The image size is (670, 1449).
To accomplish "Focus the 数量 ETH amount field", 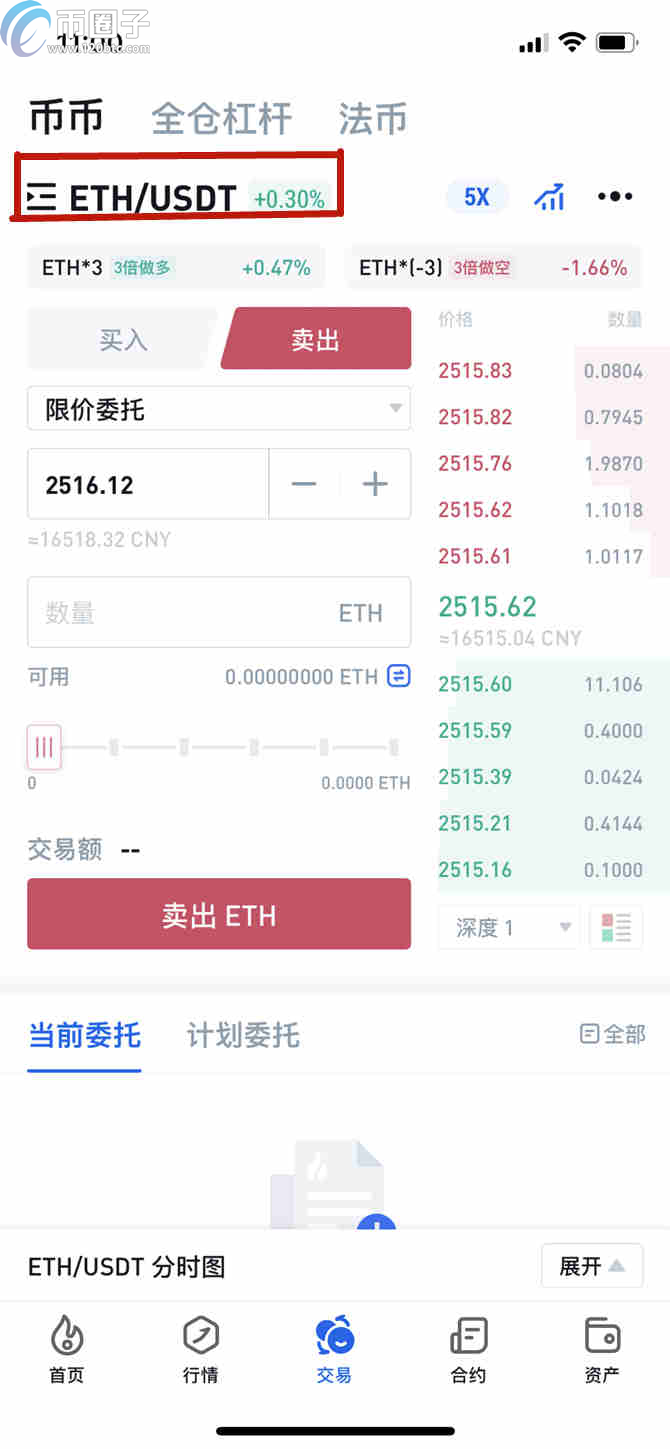I will tap(180, 612).
